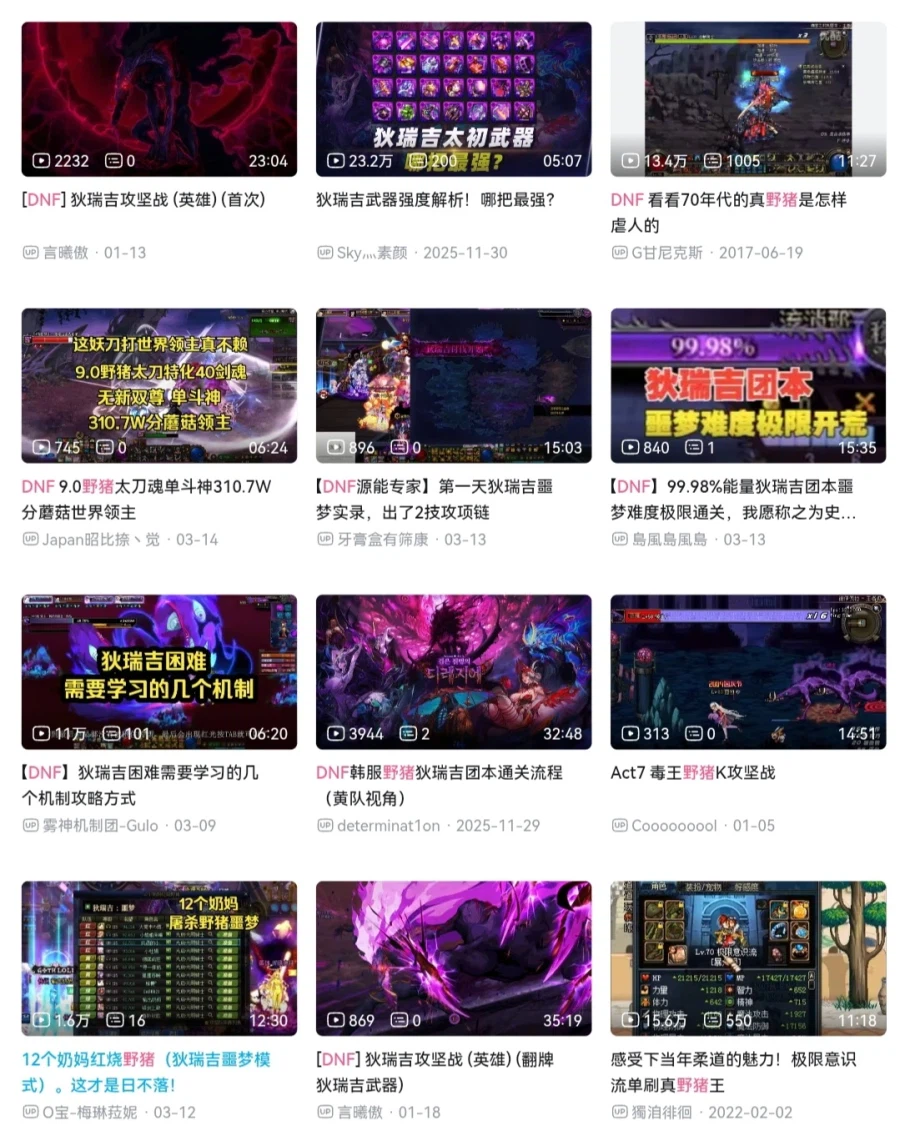Watch 9.0野猪太刀魂单斗神 video
This screenshot has width=900, height=1146.
click(159, 386)
